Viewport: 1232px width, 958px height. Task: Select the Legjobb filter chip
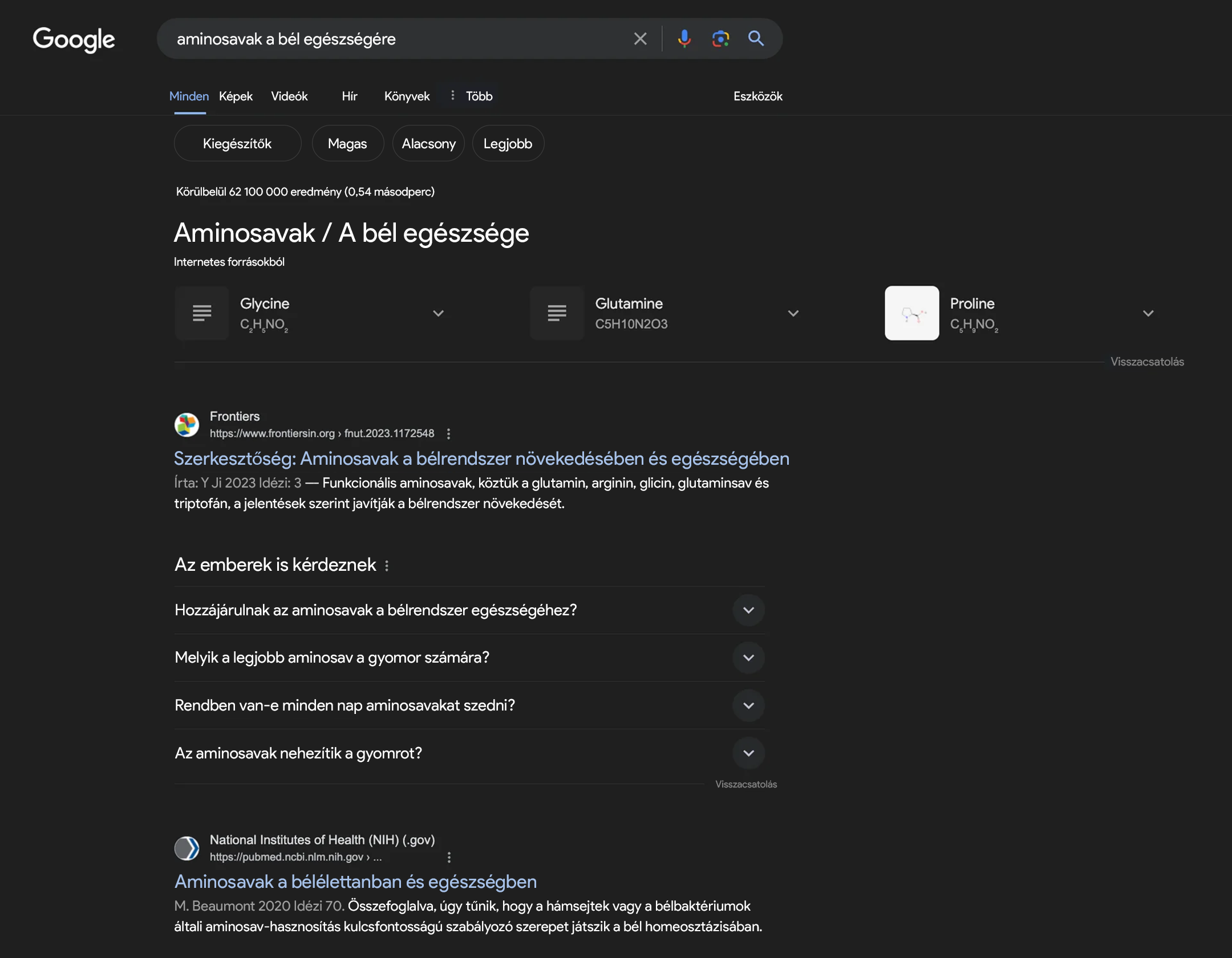point(508,144)
